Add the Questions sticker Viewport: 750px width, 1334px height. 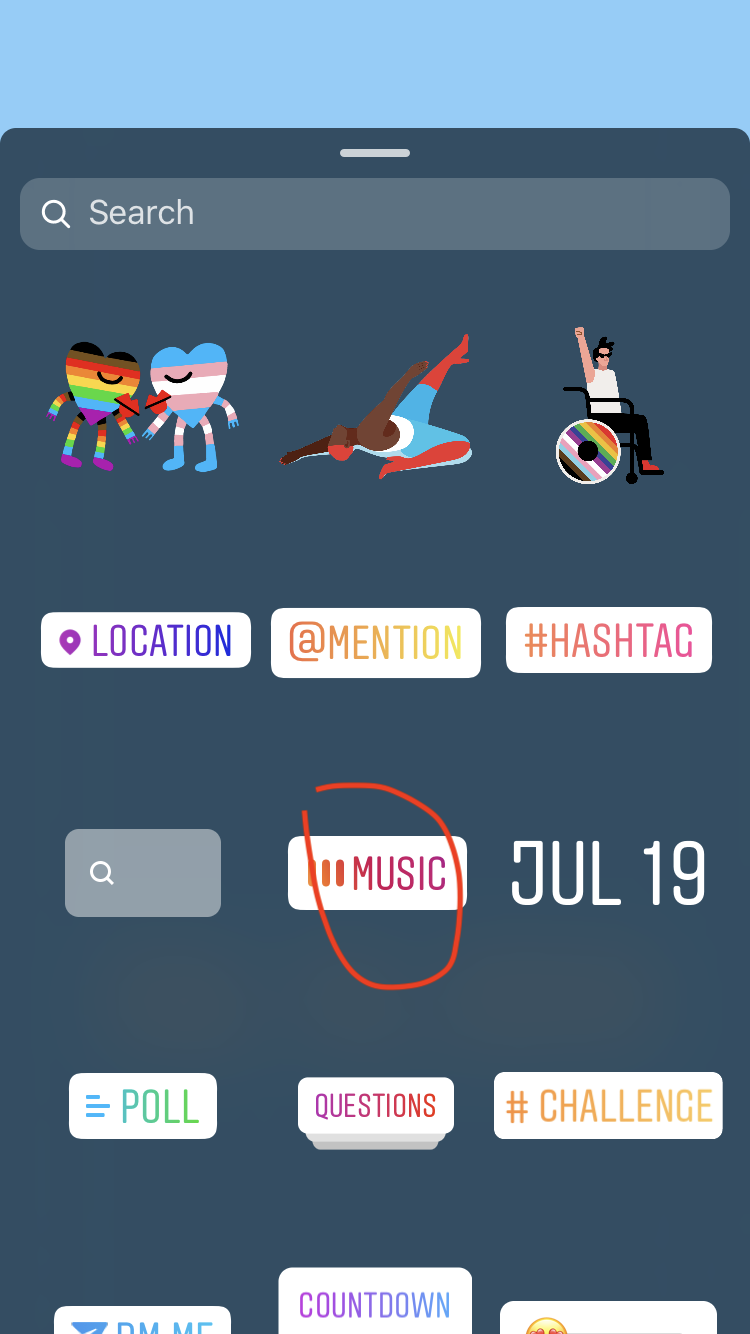click(x=376, y=1107)
